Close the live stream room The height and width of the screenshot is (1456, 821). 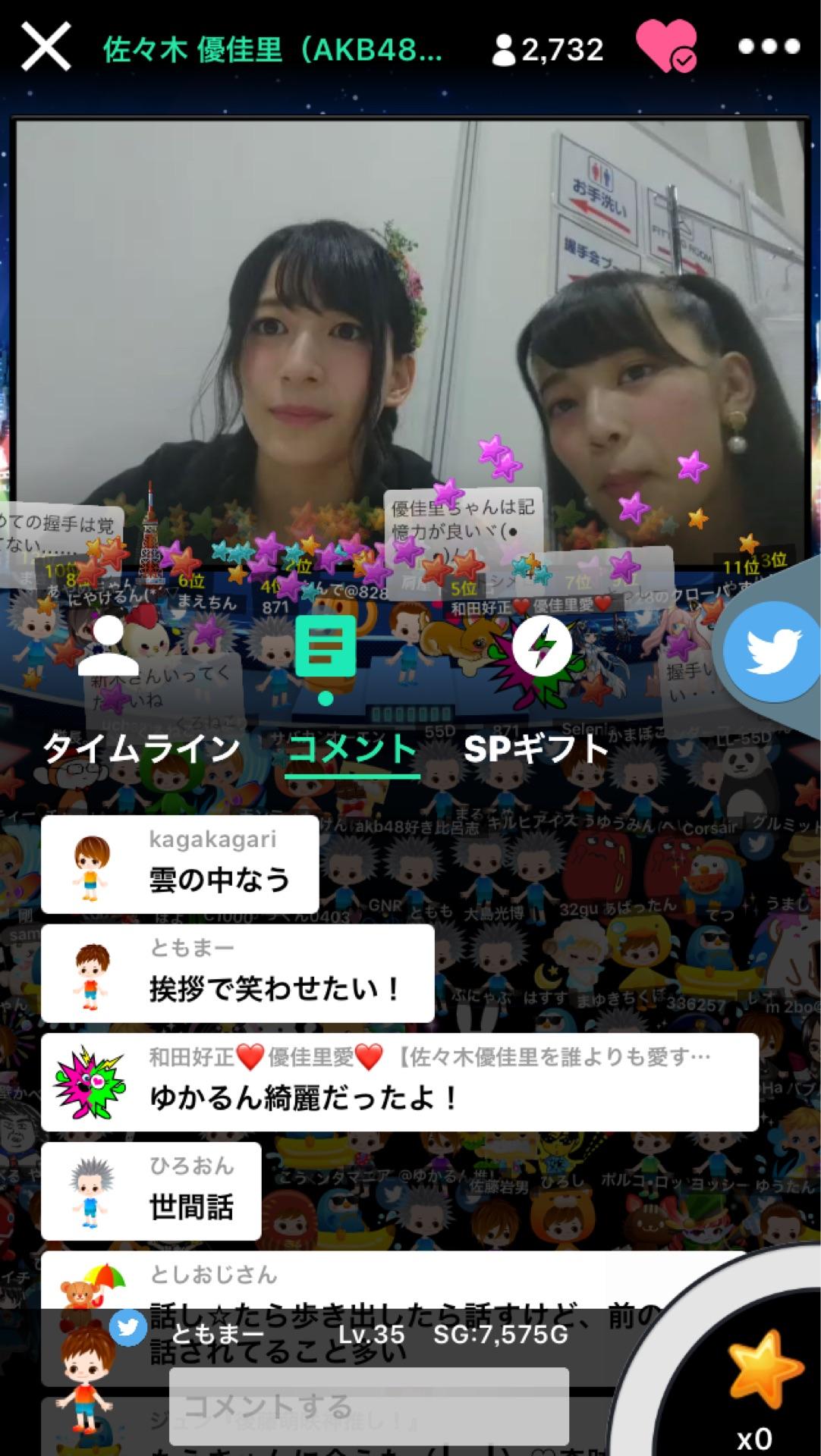(46, 47)
